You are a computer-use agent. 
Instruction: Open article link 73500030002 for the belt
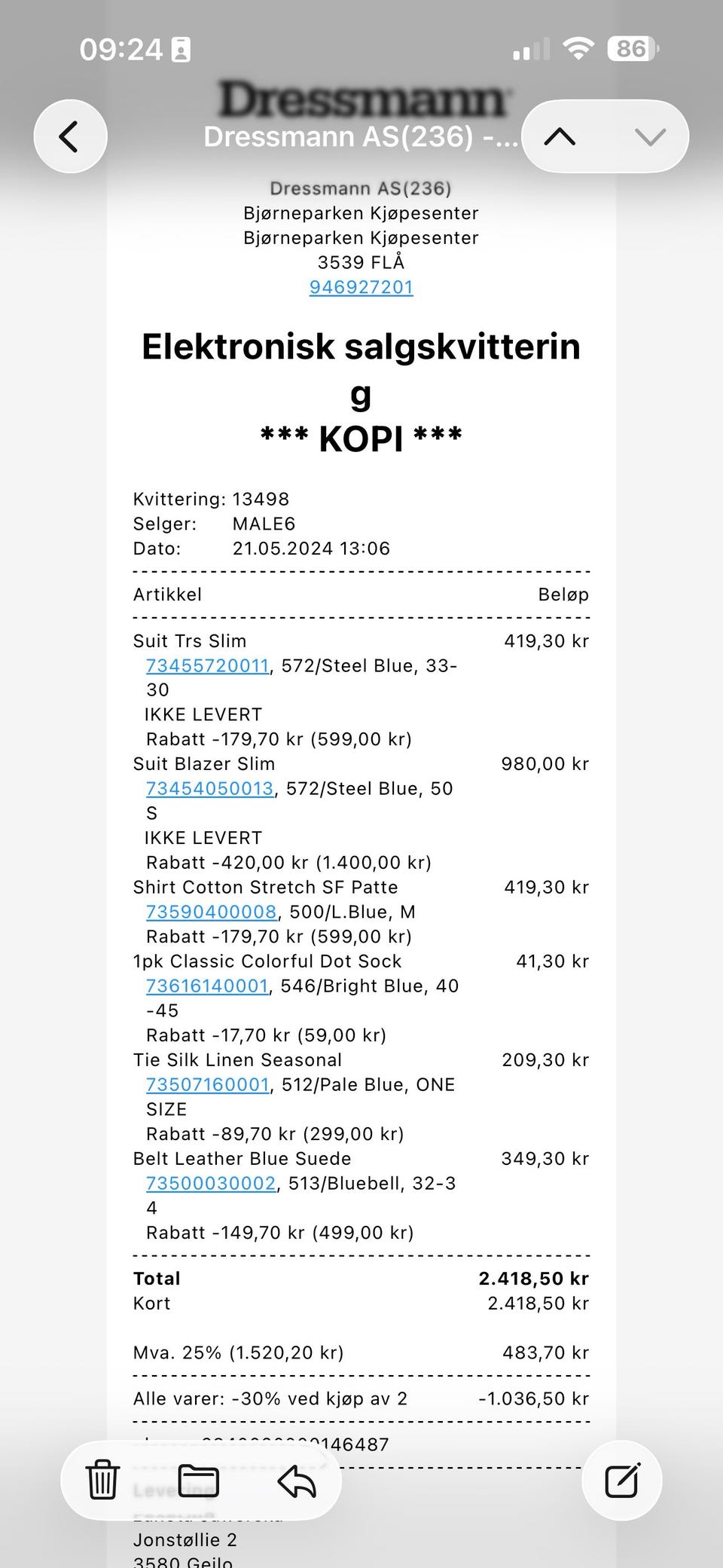[211, 1183]
